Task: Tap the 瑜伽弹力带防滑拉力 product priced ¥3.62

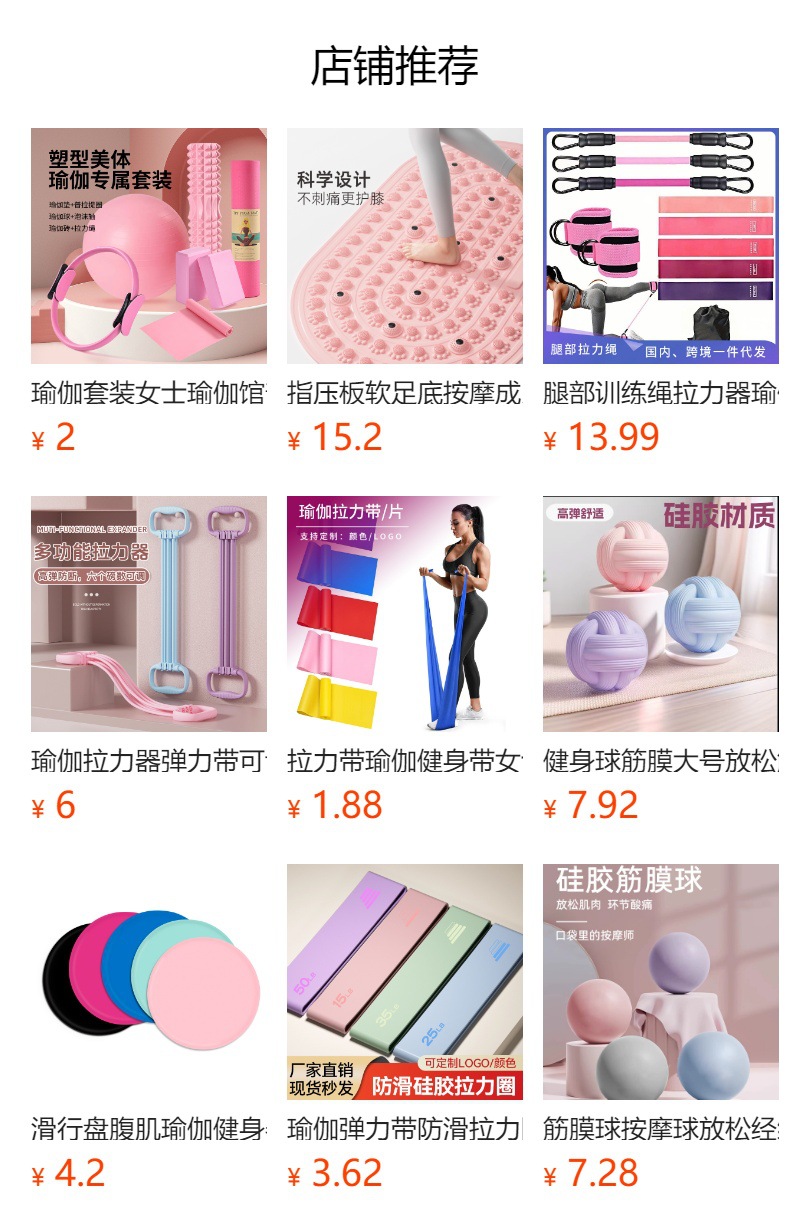Action: (x=405, y=1028)
